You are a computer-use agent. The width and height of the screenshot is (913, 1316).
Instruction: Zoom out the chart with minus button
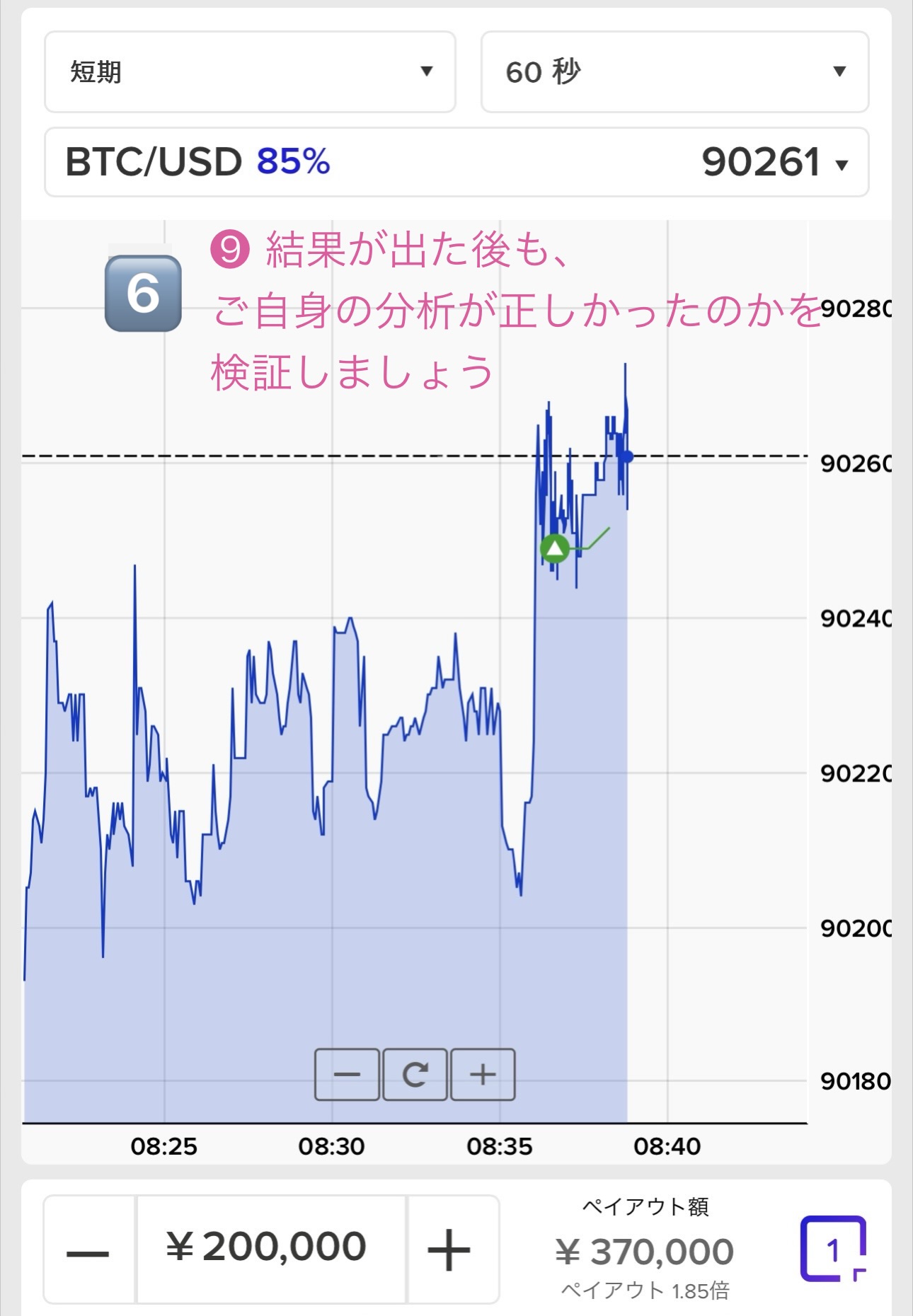point(347,1074)
